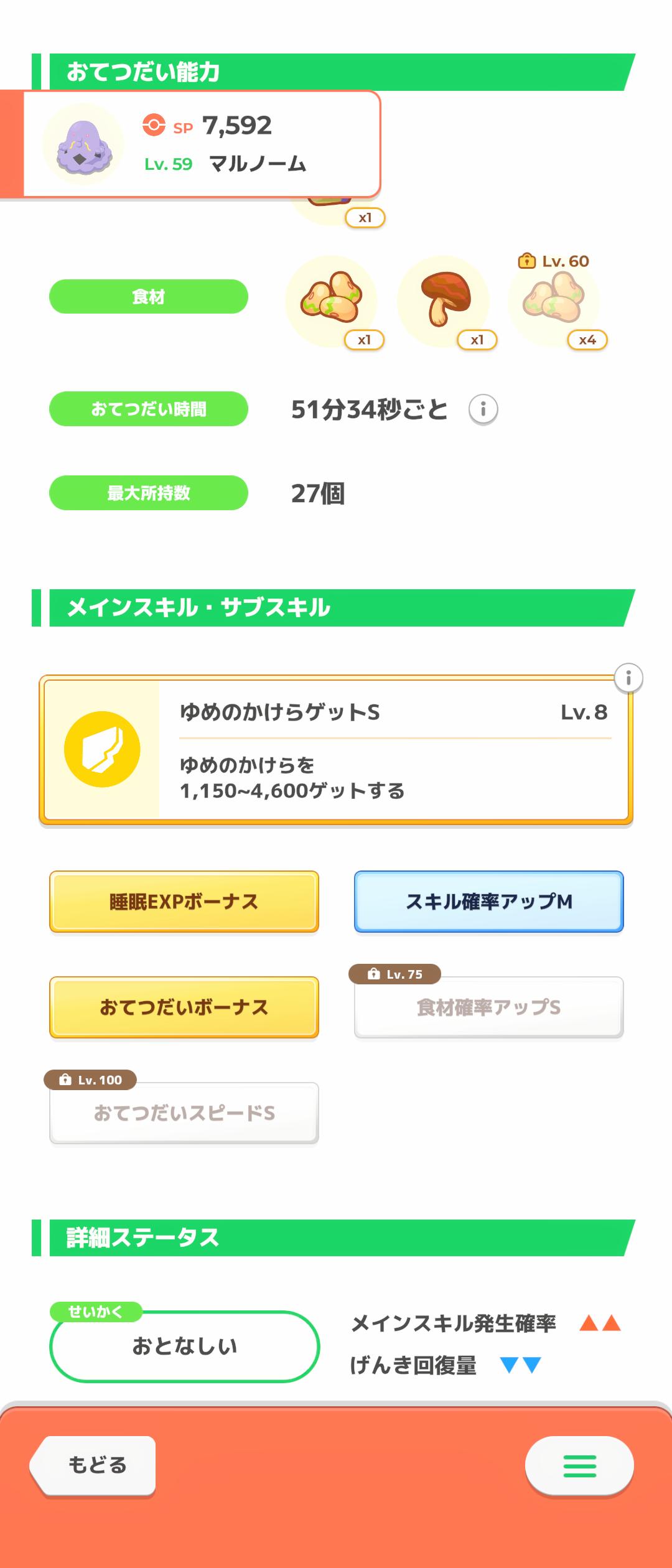Tap the もどる back button
This screenshot has width=672, height=1568.
tap(95, 1465)
